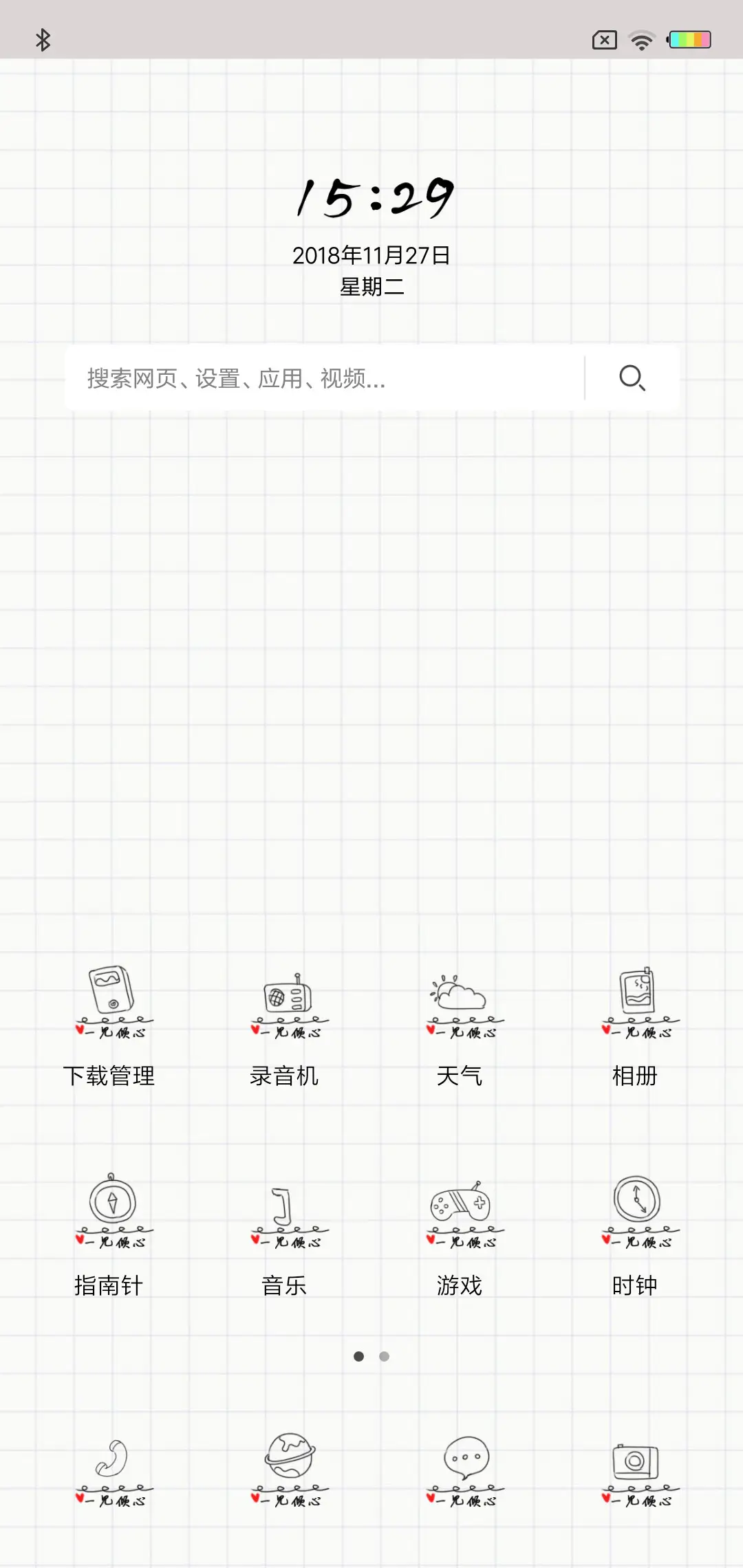Tap the Wi-Fi icon in the status bar
Screen dimensions: 743x1568
pos(642,39)
